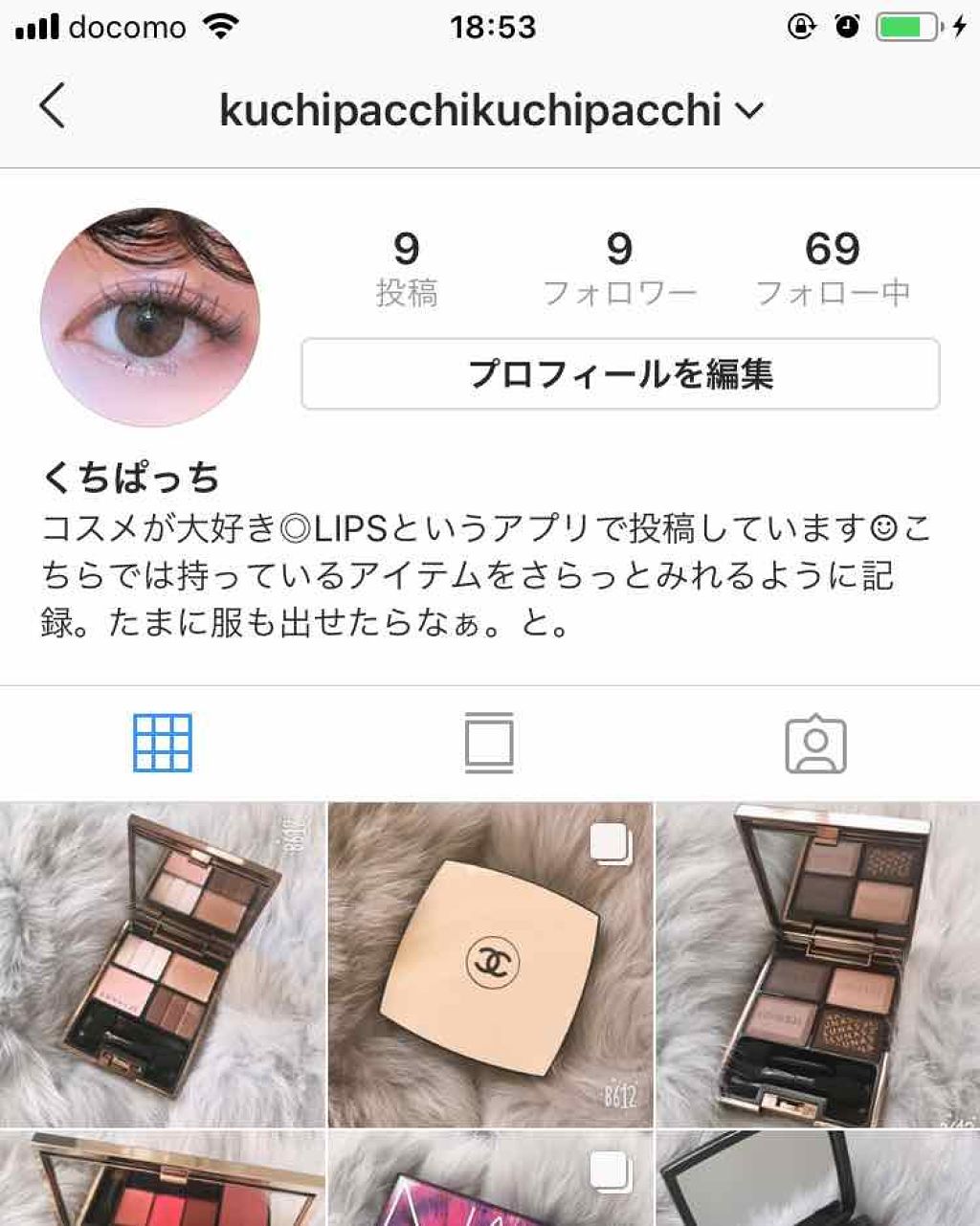
Task: Tap the alarm clock icon in status bar
Action: pyautogui.click(x=848, y=26)
